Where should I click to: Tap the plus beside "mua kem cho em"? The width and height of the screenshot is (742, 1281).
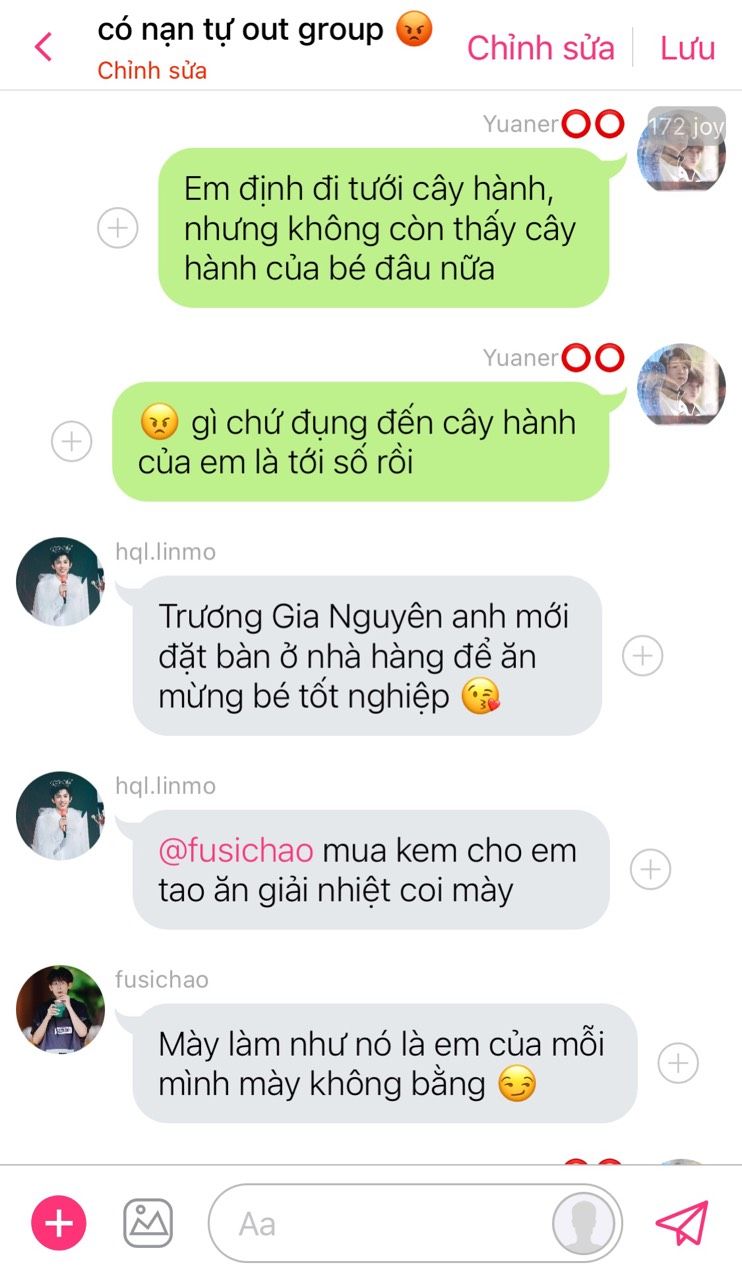650,869
